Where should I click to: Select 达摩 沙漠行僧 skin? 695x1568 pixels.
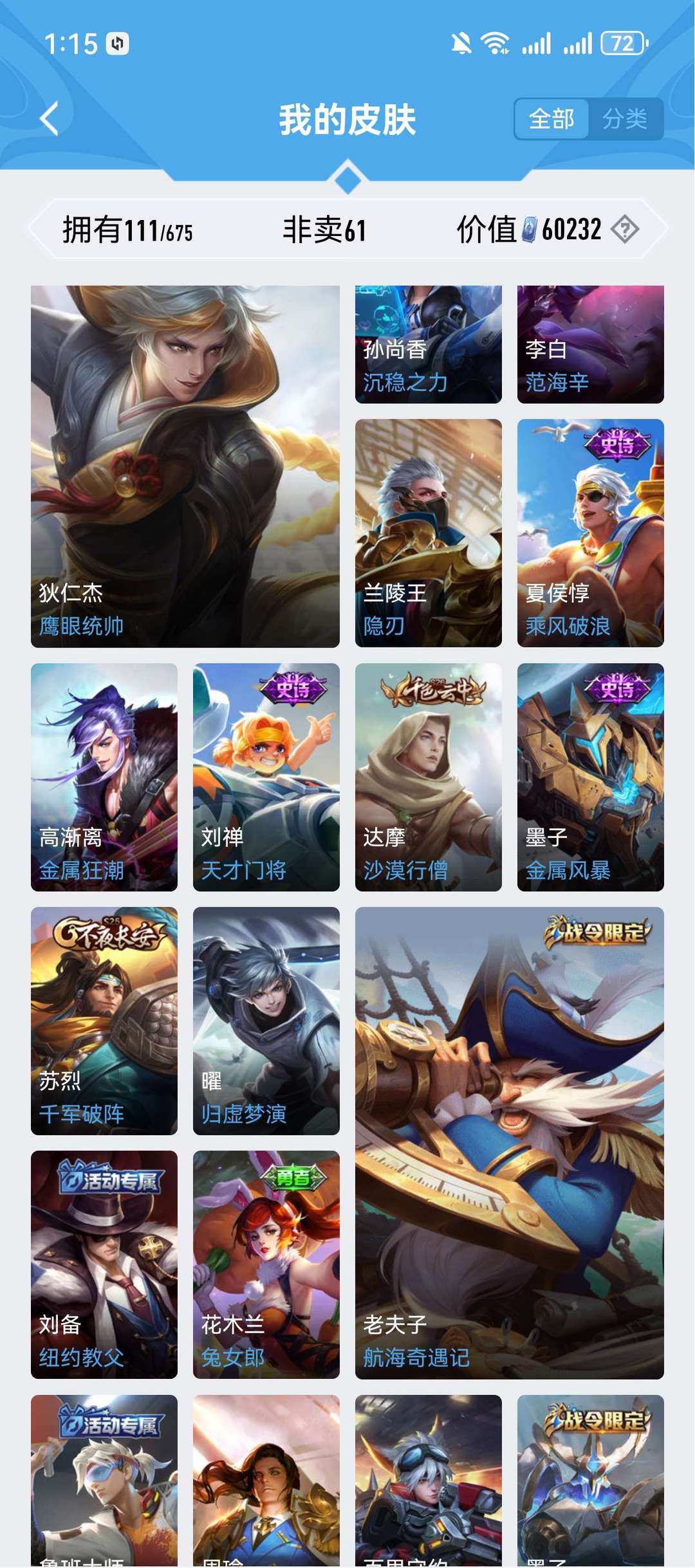point(429,777)
